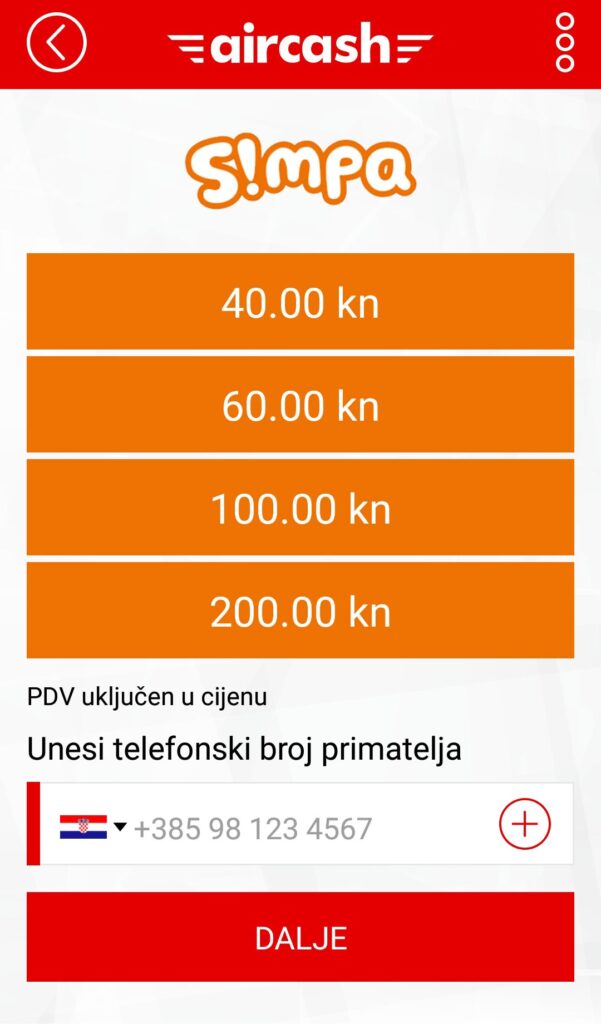The image size is (601, 1024).
Task: Add a contact with the plus icon
Action: (525, 824)
